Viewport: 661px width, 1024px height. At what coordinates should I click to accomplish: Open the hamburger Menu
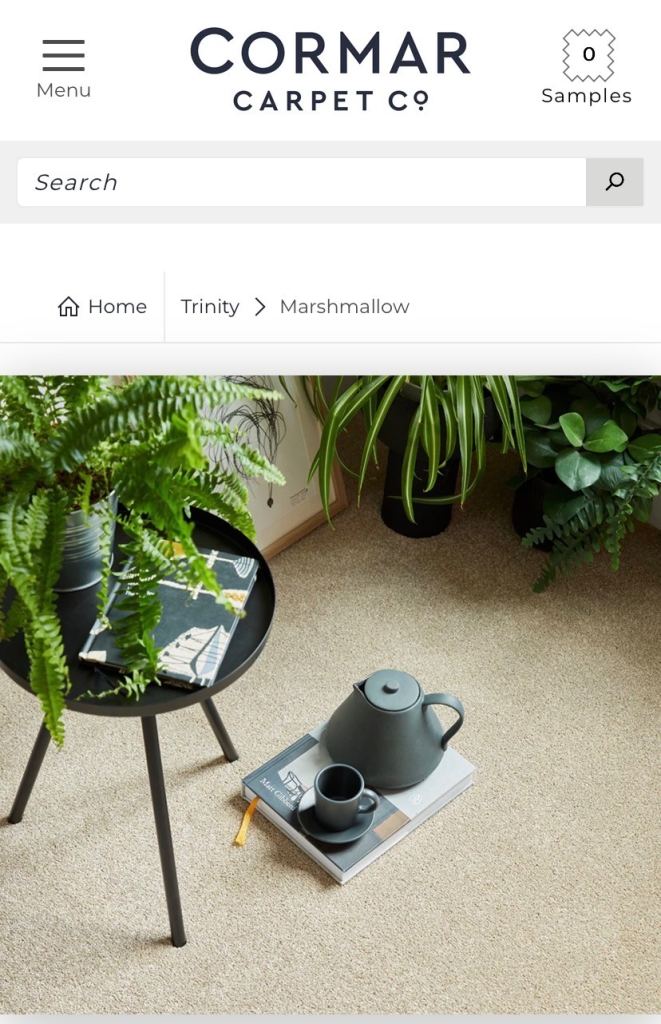[x=63, y=69]
